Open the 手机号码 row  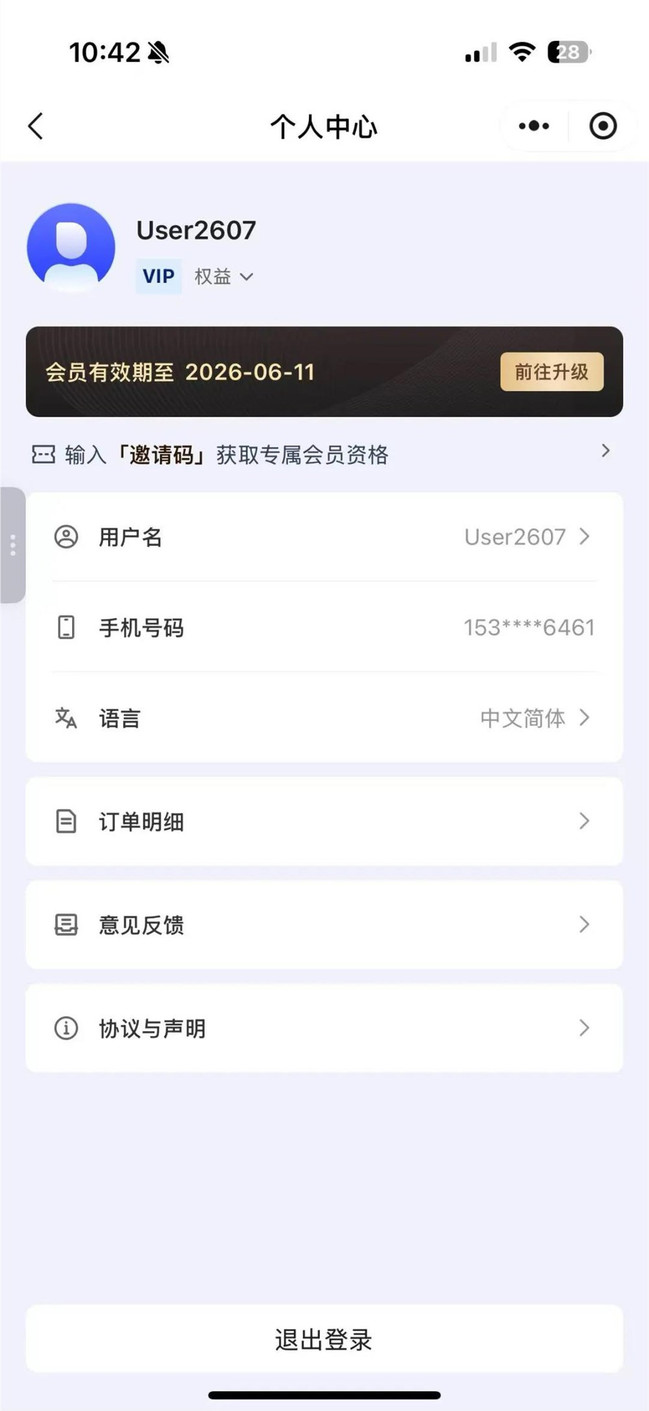pos(324,628)
